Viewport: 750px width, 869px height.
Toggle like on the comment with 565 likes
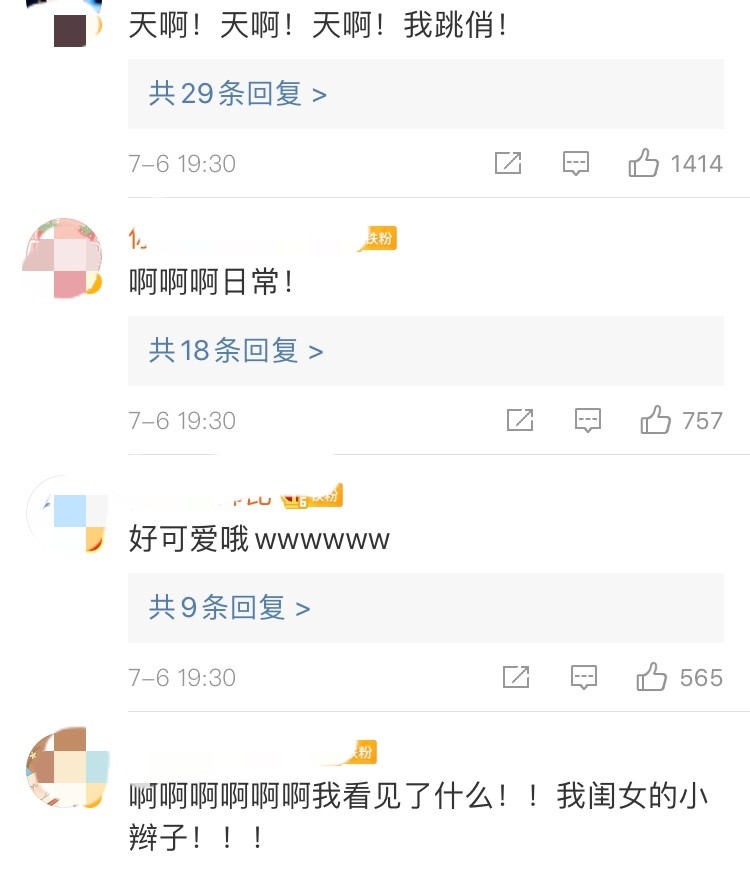click(x=650, y=677)
